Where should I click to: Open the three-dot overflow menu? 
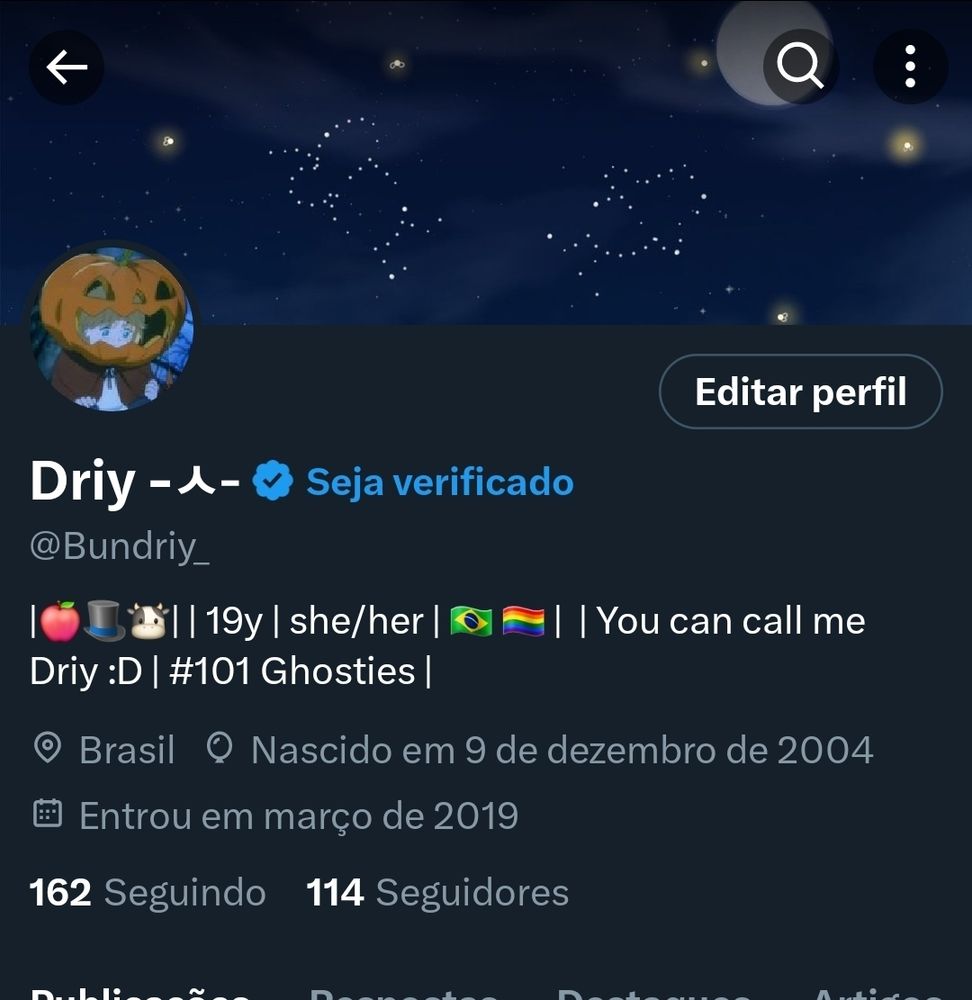pyautogui.click(x=910, y=67)
